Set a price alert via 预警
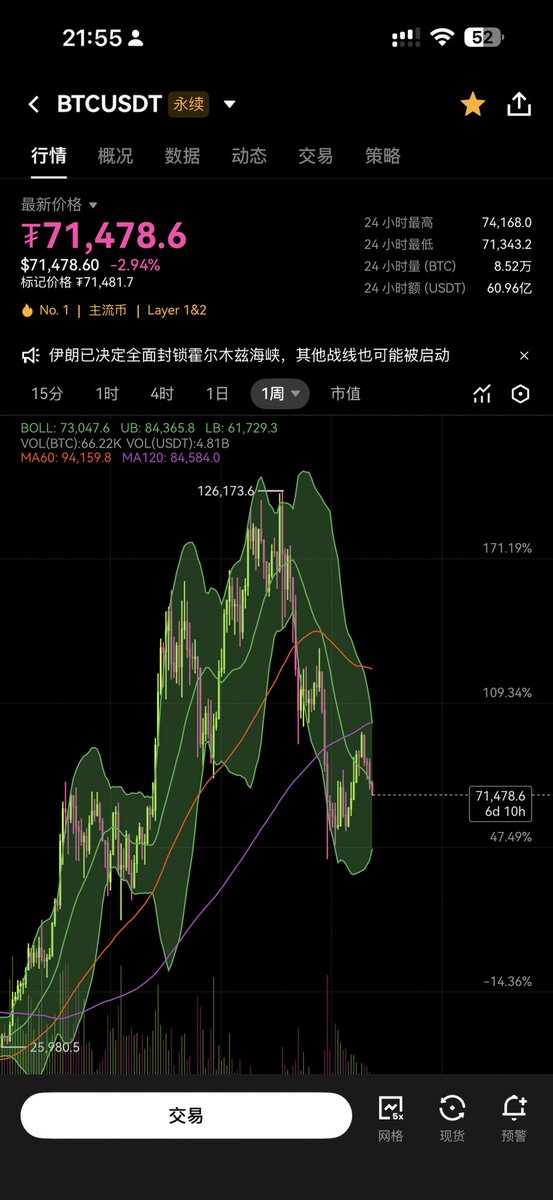This screenshot has height=1200, width=553. [514, 1118]
